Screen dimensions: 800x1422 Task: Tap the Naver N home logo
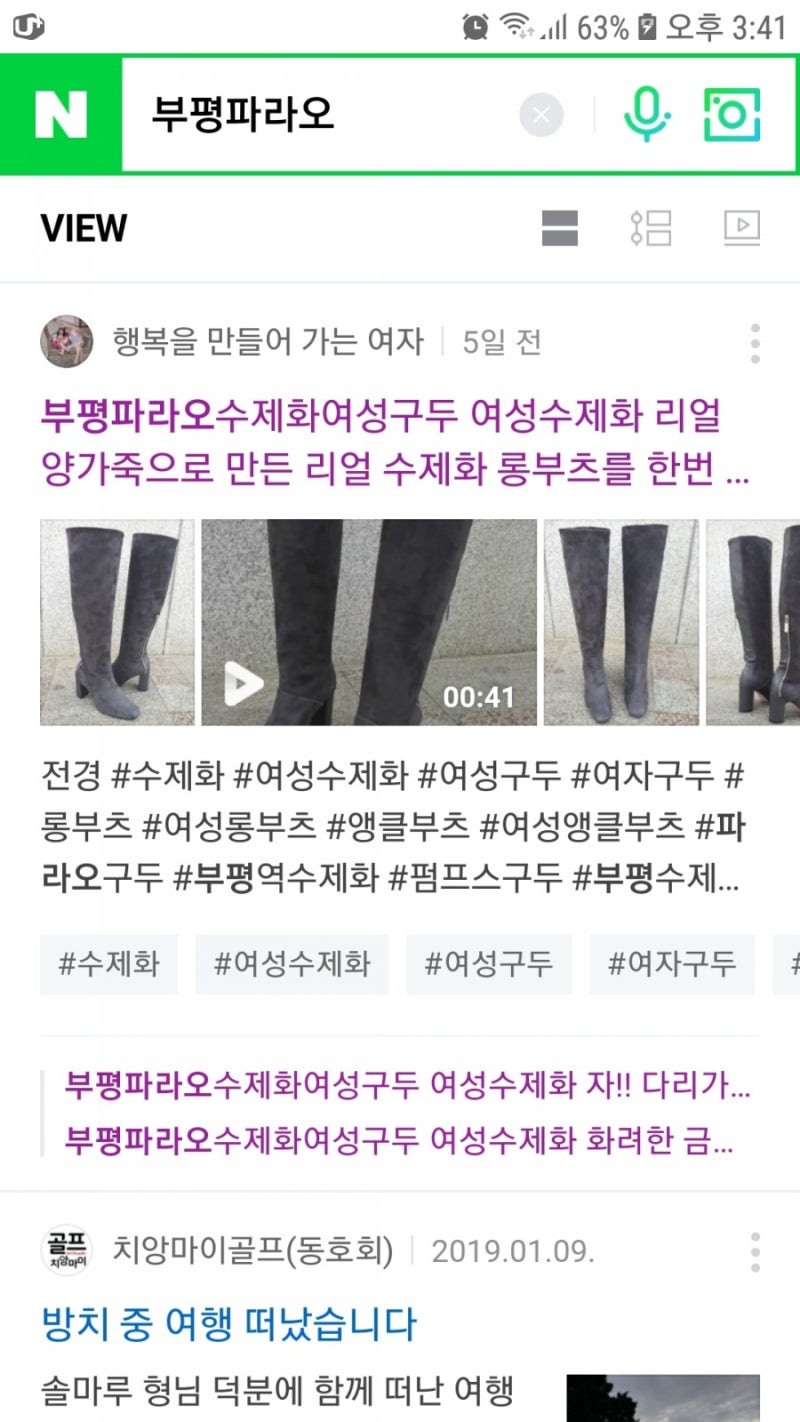(x=61, y=115)
